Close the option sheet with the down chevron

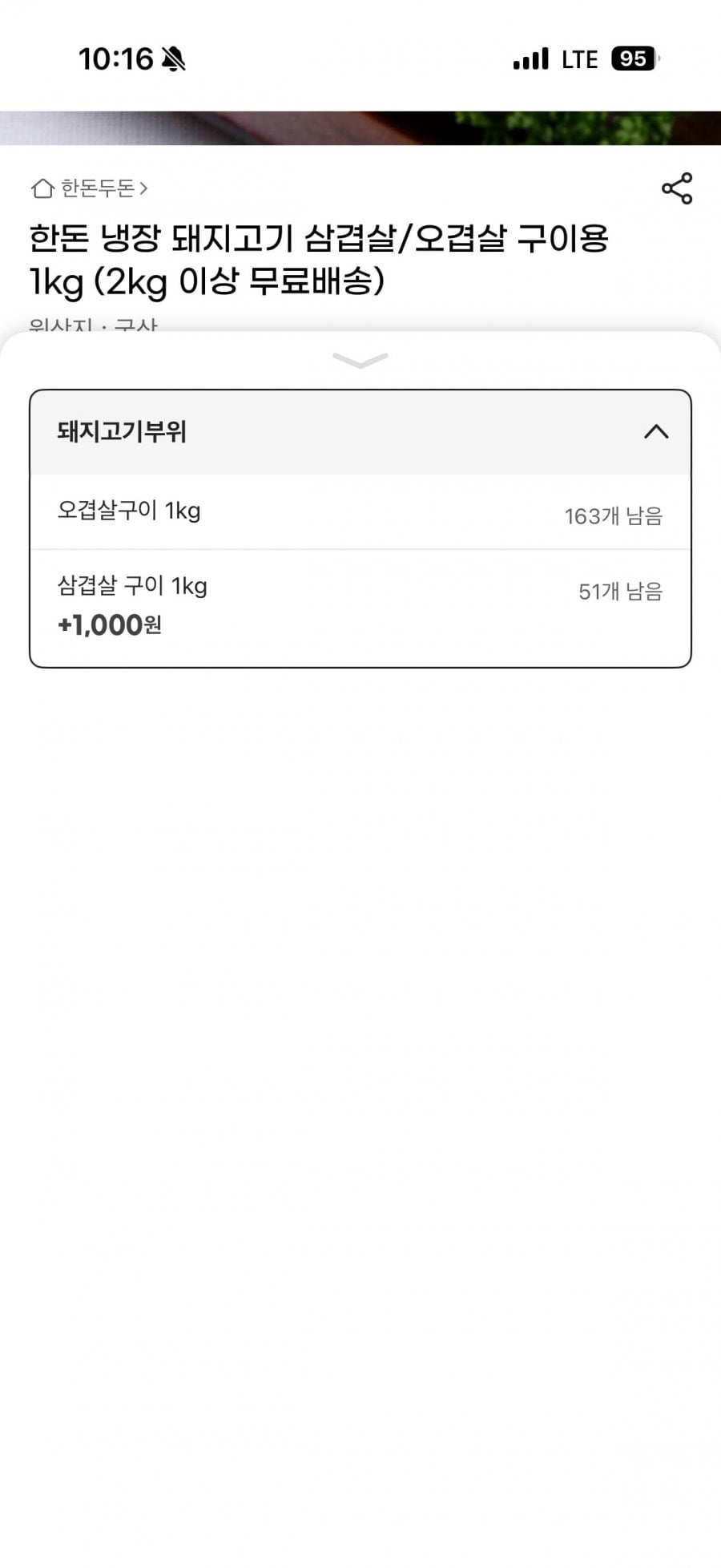tap(360, 361)
